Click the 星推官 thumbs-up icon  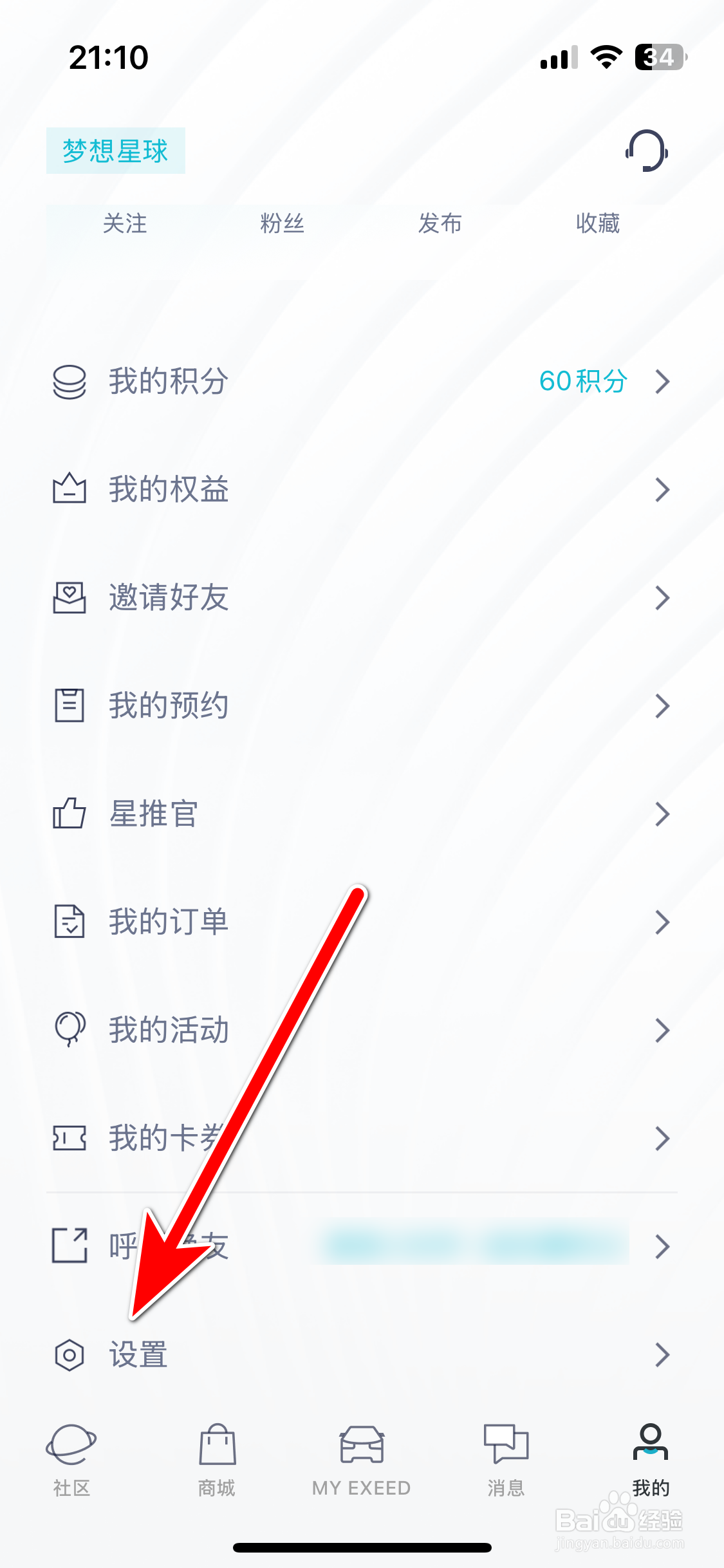(x=70, y=814)
